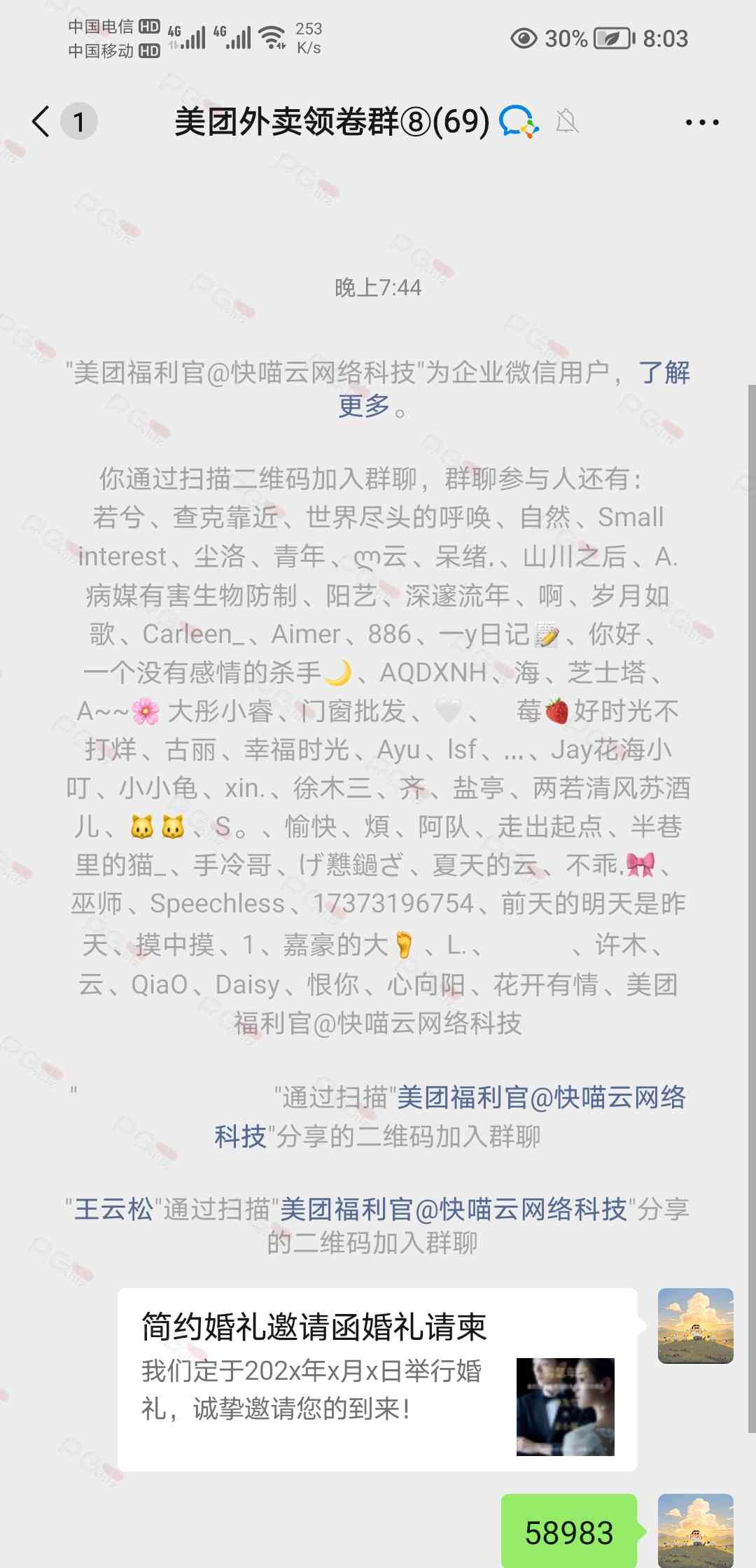Open the group chat overflow menu
This screenshot has width=756, height=1568.
[701, 122]
